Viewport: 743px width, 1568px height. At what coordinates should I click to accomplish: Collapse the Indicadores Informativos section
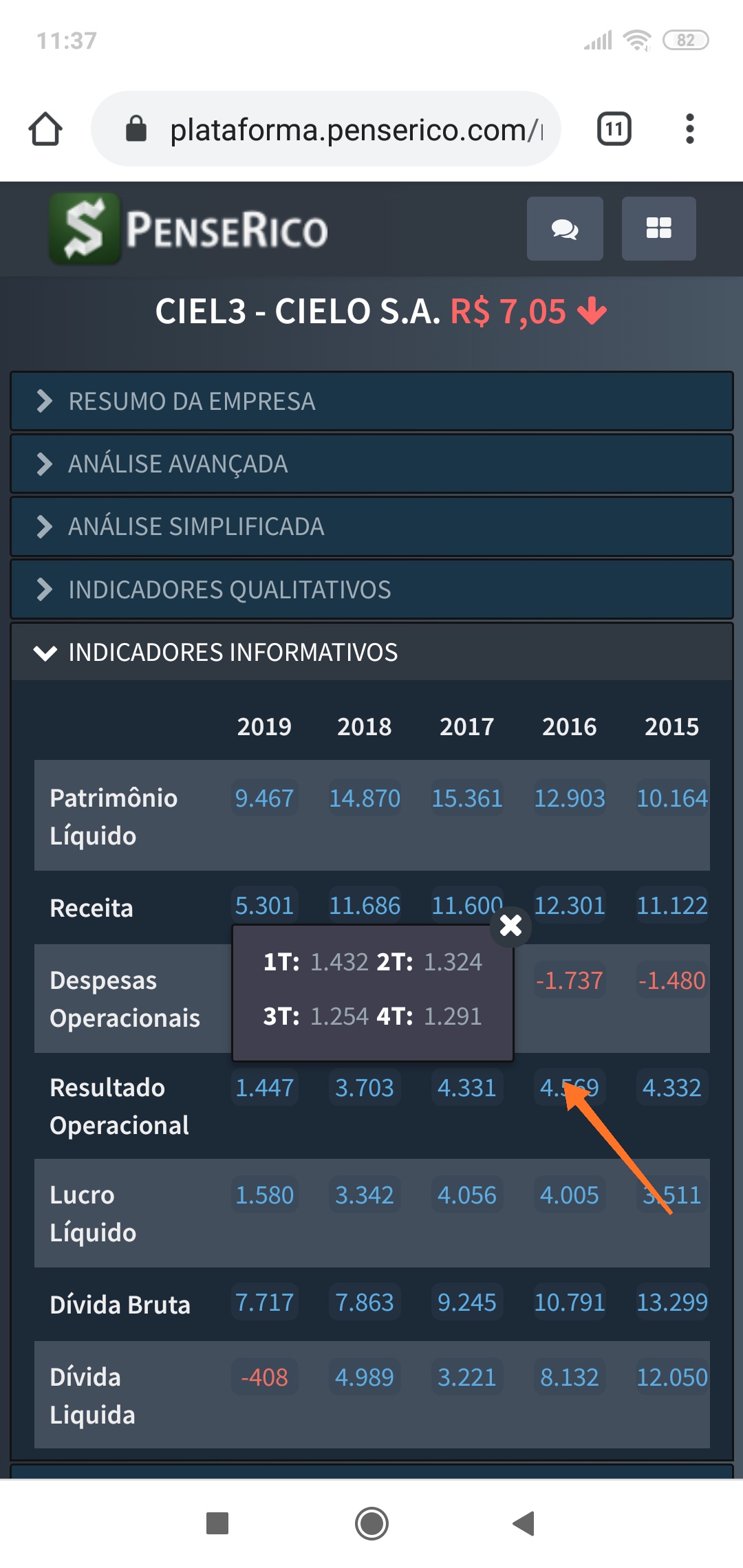pos(371,653)
